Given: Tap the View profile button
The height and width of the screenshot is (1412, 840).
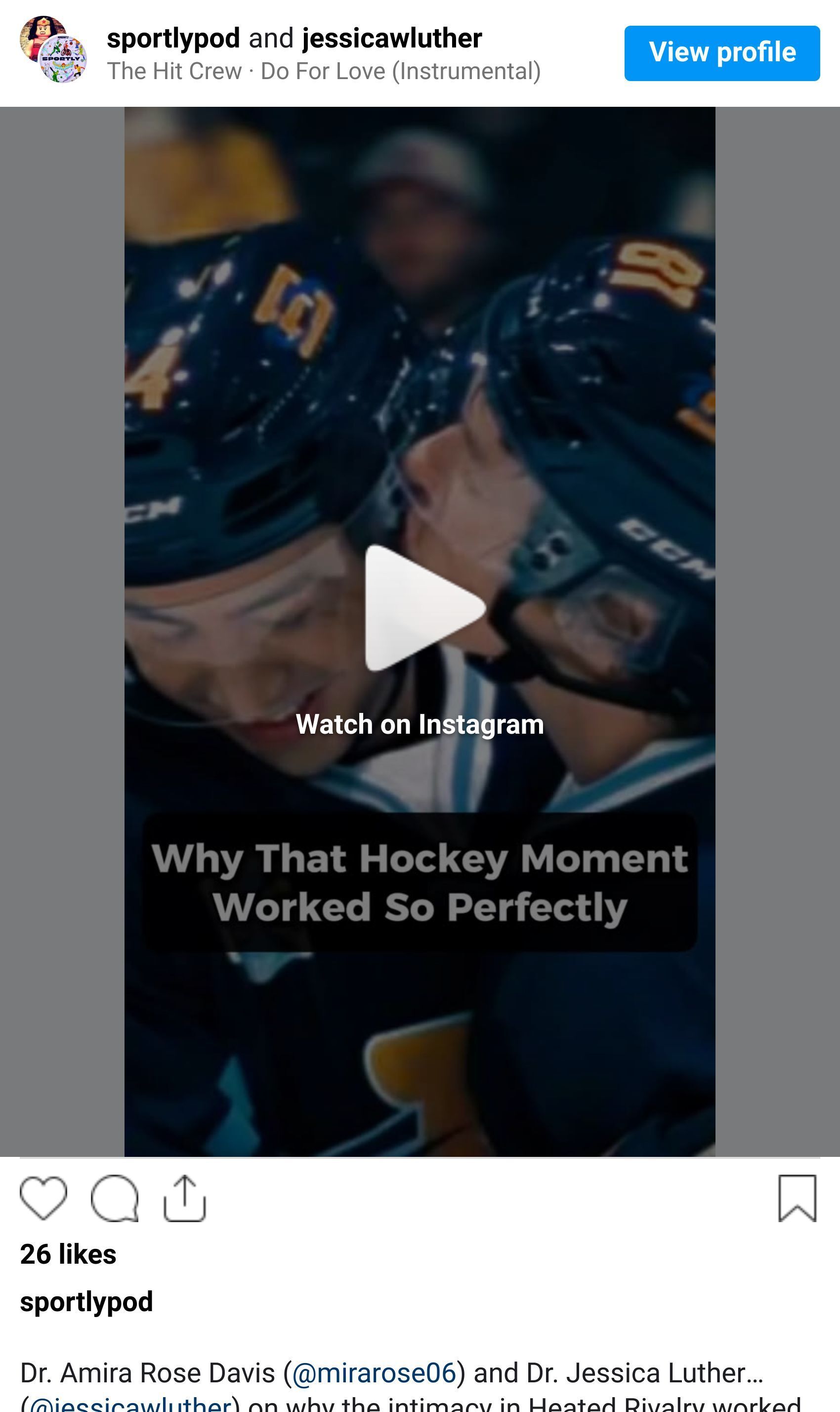Looking at the screenshot, I should coord(722,53).
